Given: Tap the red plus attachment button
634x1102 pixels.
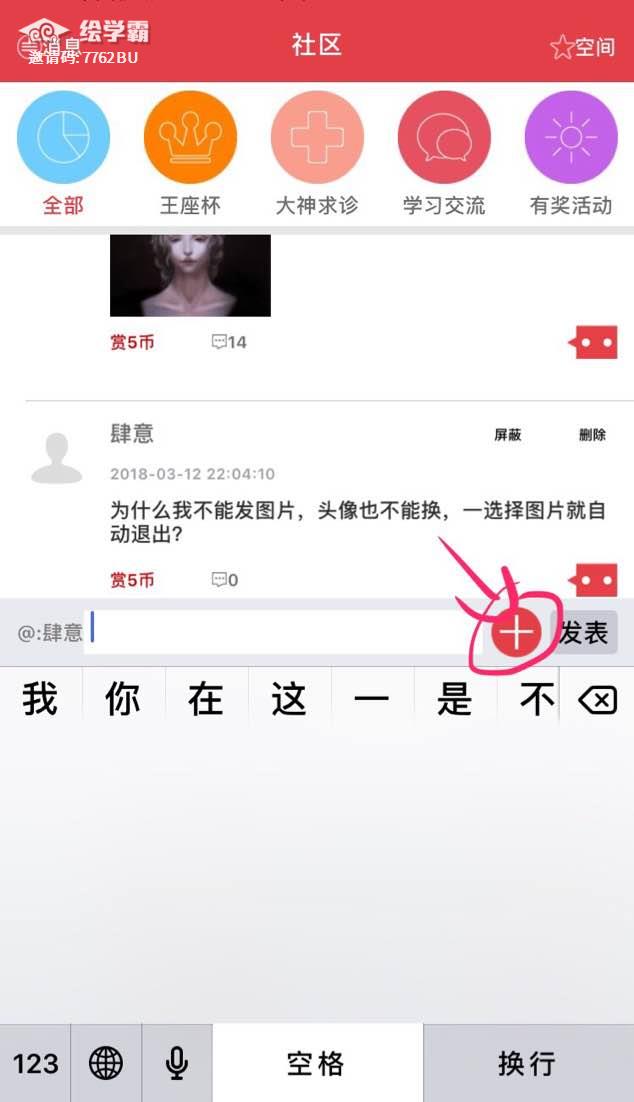Looking at the screenshot, I should pyautogui.click(x=516, y=633).
